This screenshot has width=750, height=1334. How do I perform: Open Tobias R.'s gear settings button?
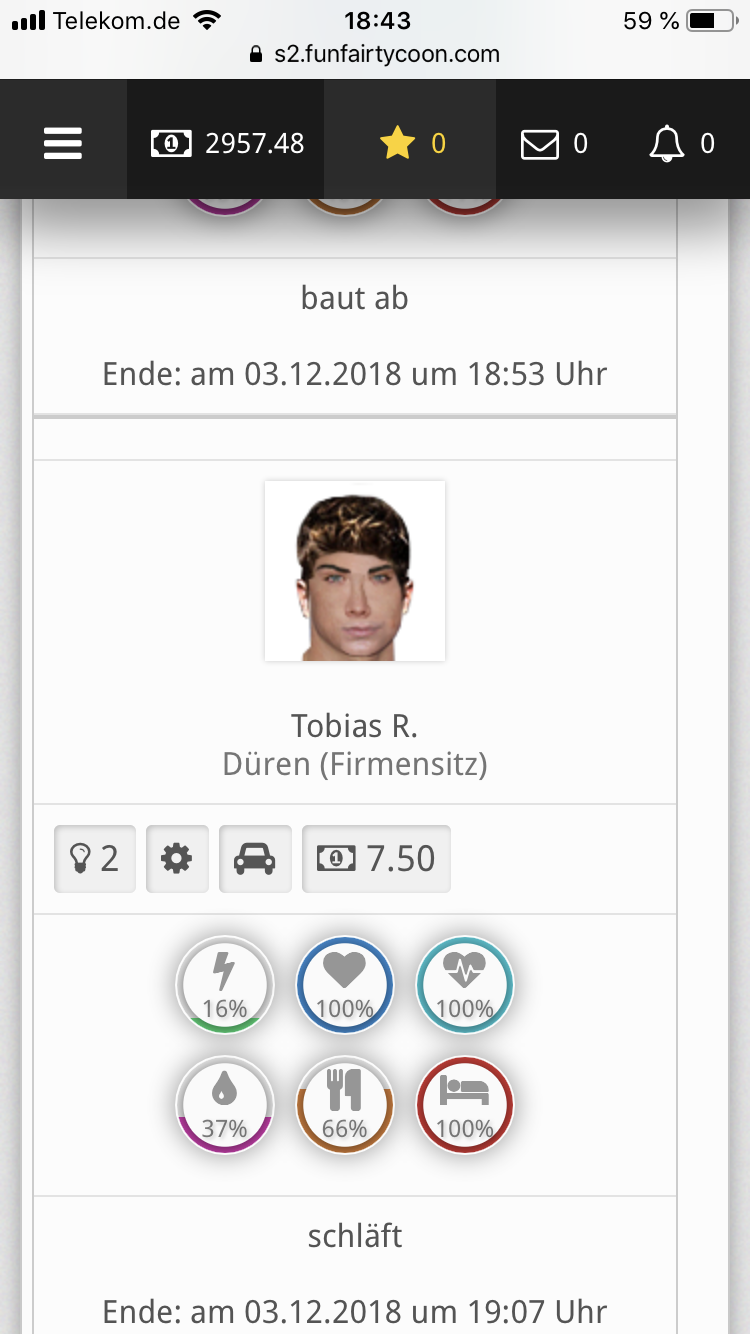tap(177, 858)
